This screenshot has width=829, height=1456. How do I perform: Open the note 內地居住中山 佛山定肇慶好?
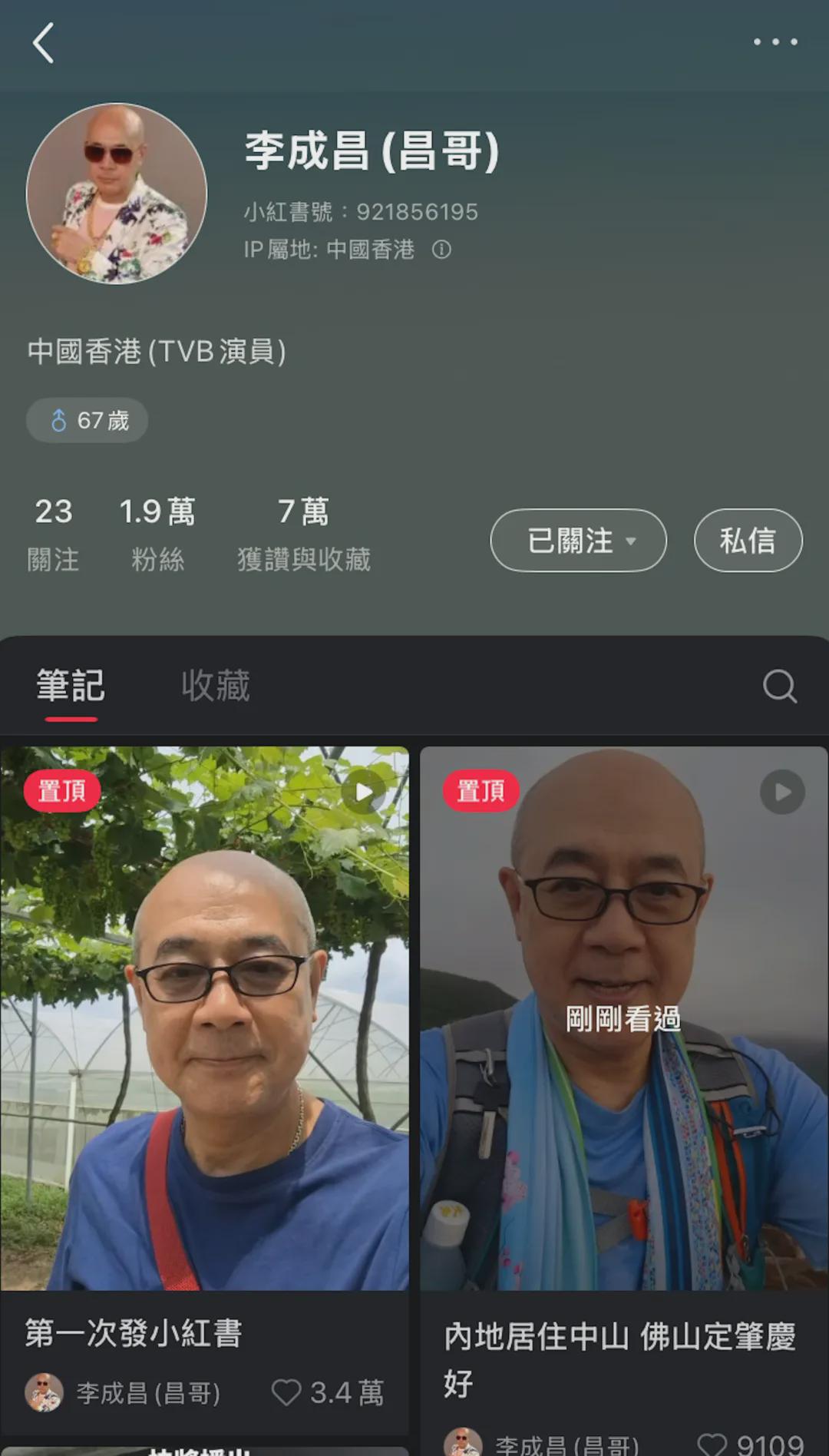[623, 1018]
